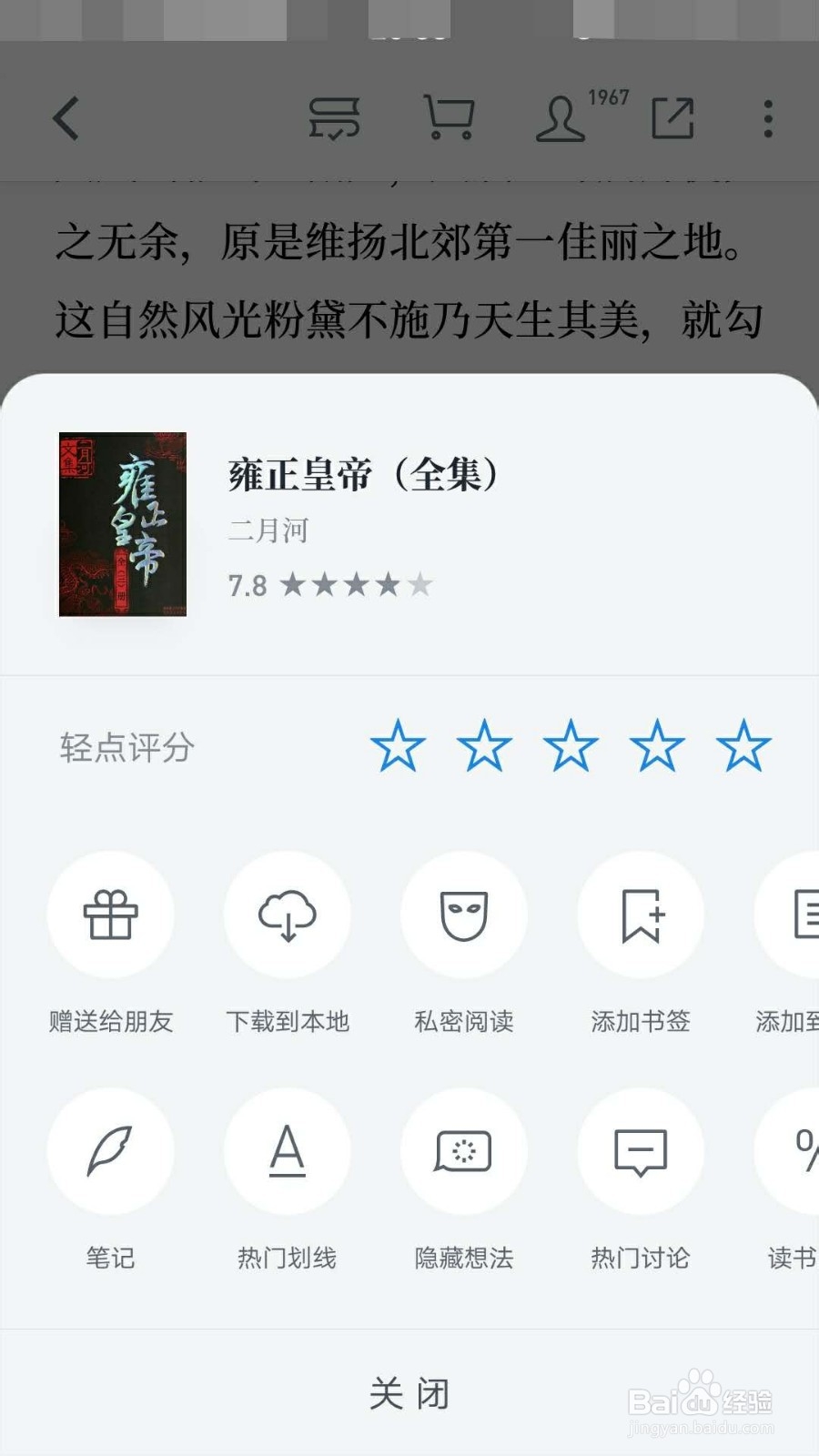This screenshot has height=1456, width=819.
Task: Tap the 热门讨论 comment icon
Action: tap(641, 1152)
